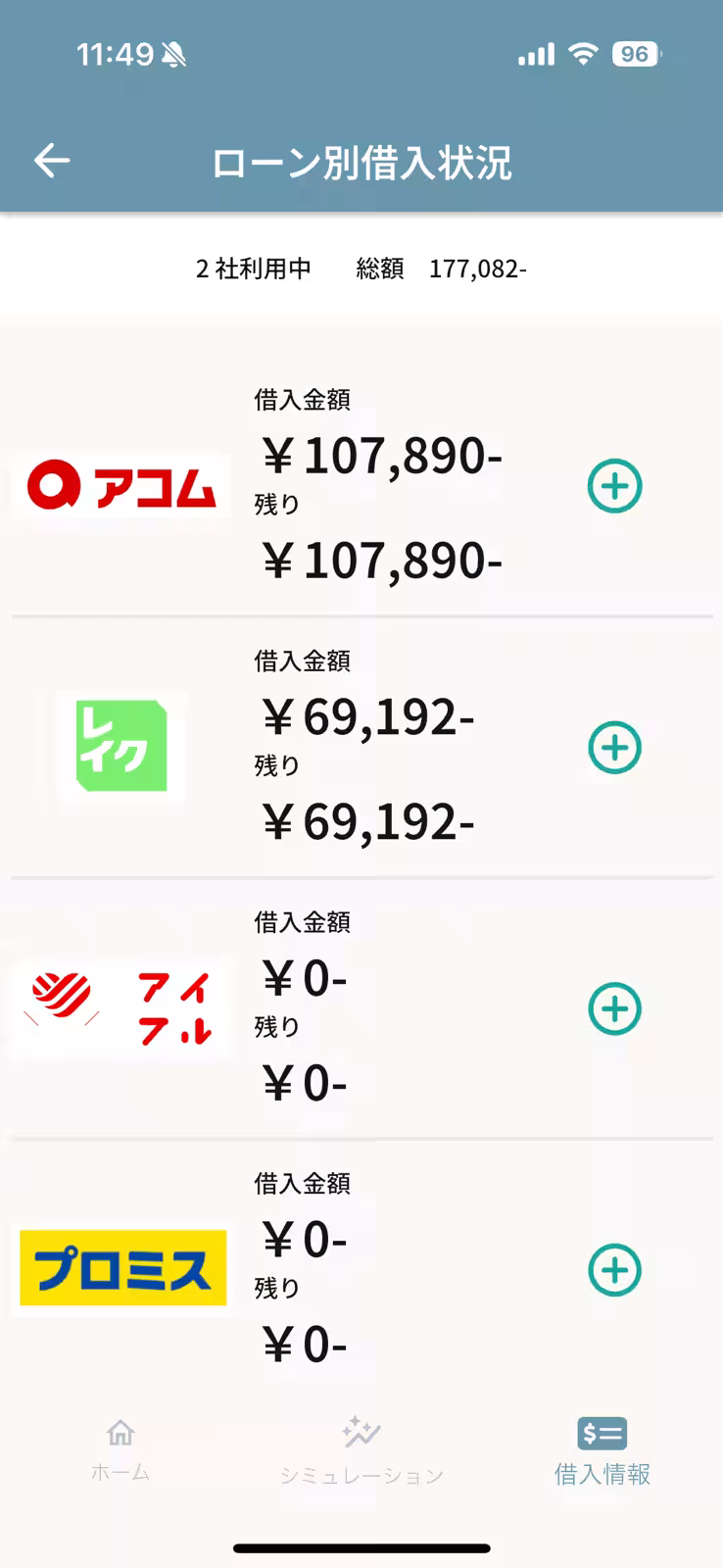Screen dimensions: 723x1568
Task: Tap the 借入情報 dollar list icon
Action: tap(601, 1433)
